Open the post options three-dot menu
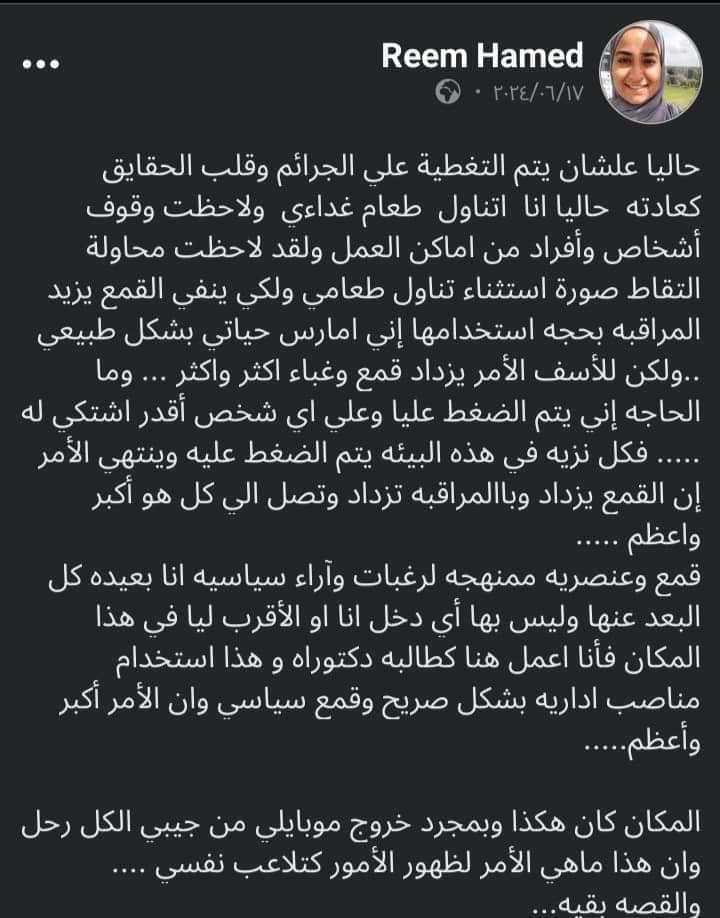 41,67
